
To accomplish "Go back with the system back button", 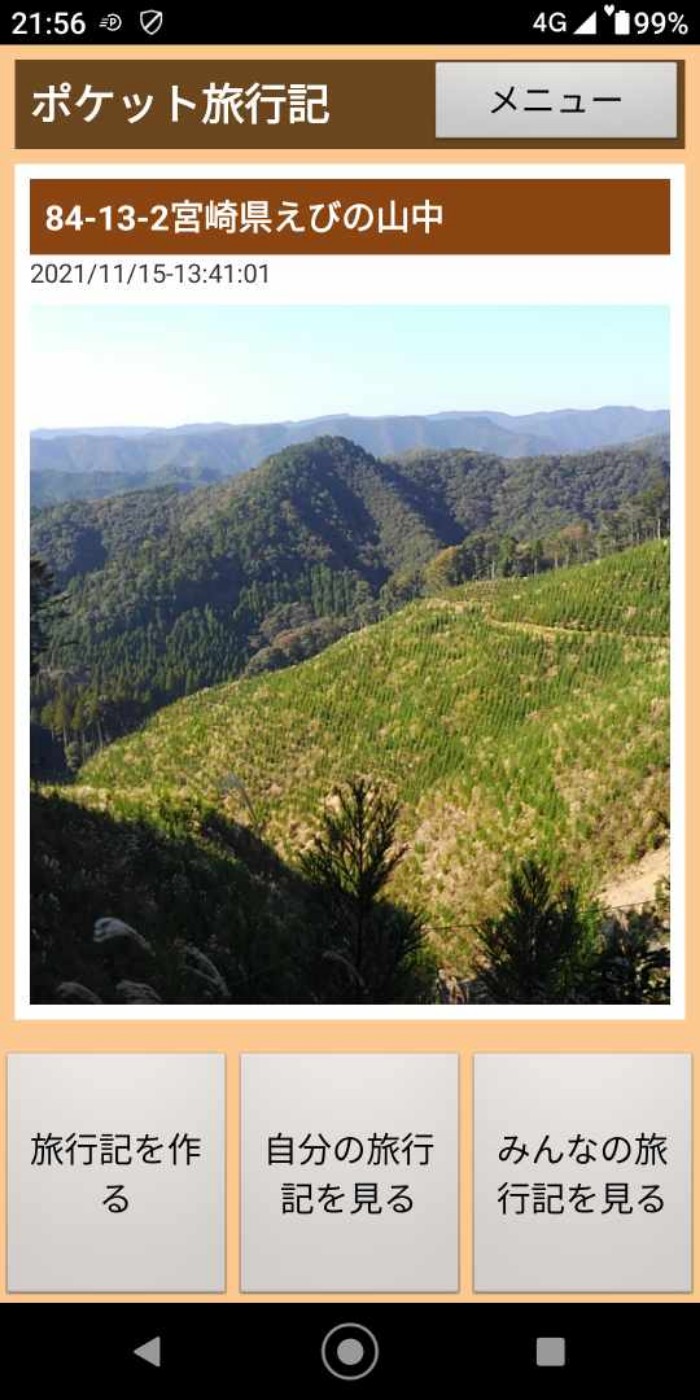I will (x=147, y=1351).
